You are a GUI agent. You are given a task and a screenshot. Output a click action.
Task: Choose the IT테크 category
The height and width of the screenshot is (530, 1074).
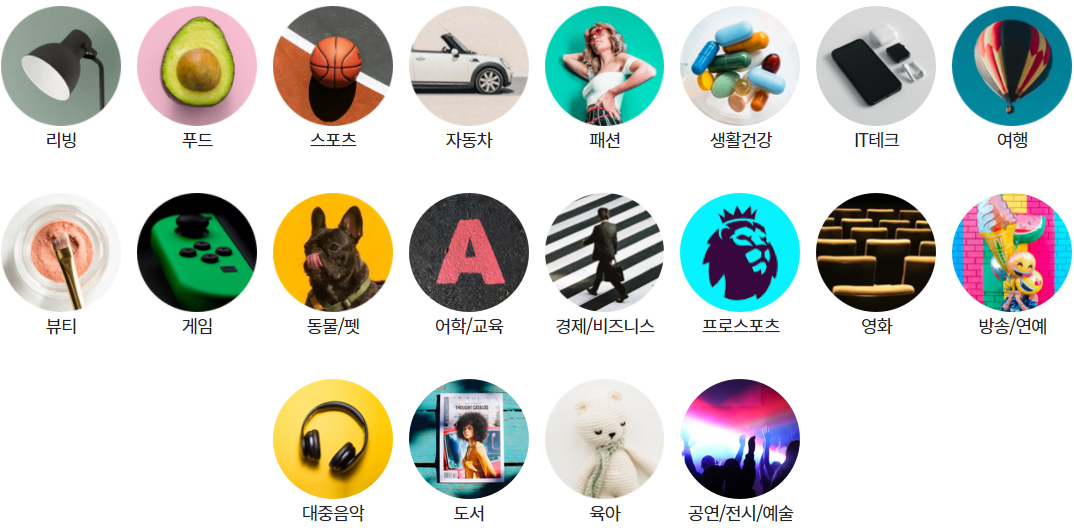point(876,66)
